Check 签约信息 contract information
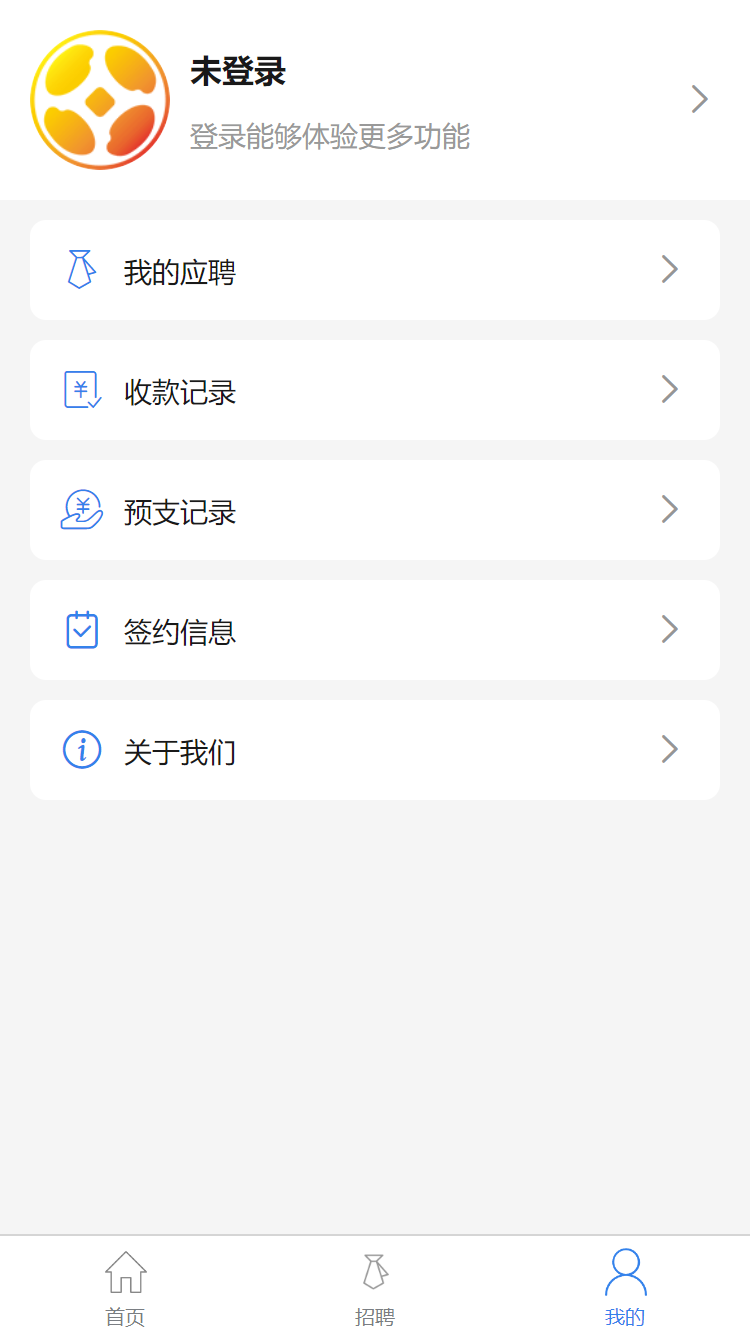 click(374, 630)
